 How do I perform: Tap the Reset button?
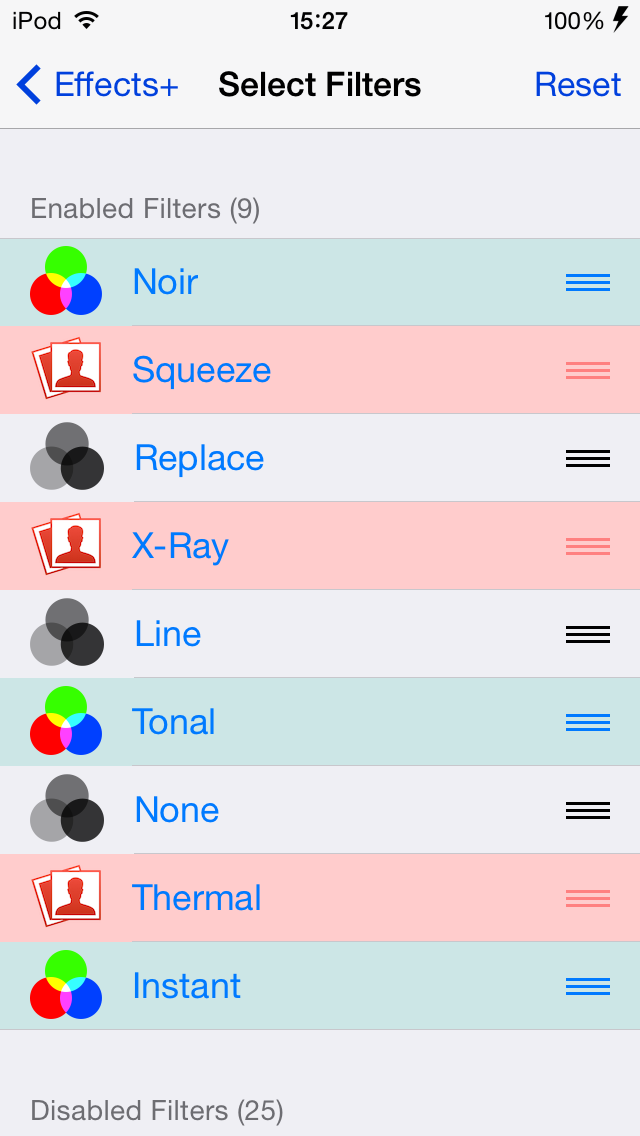point(577,85)
